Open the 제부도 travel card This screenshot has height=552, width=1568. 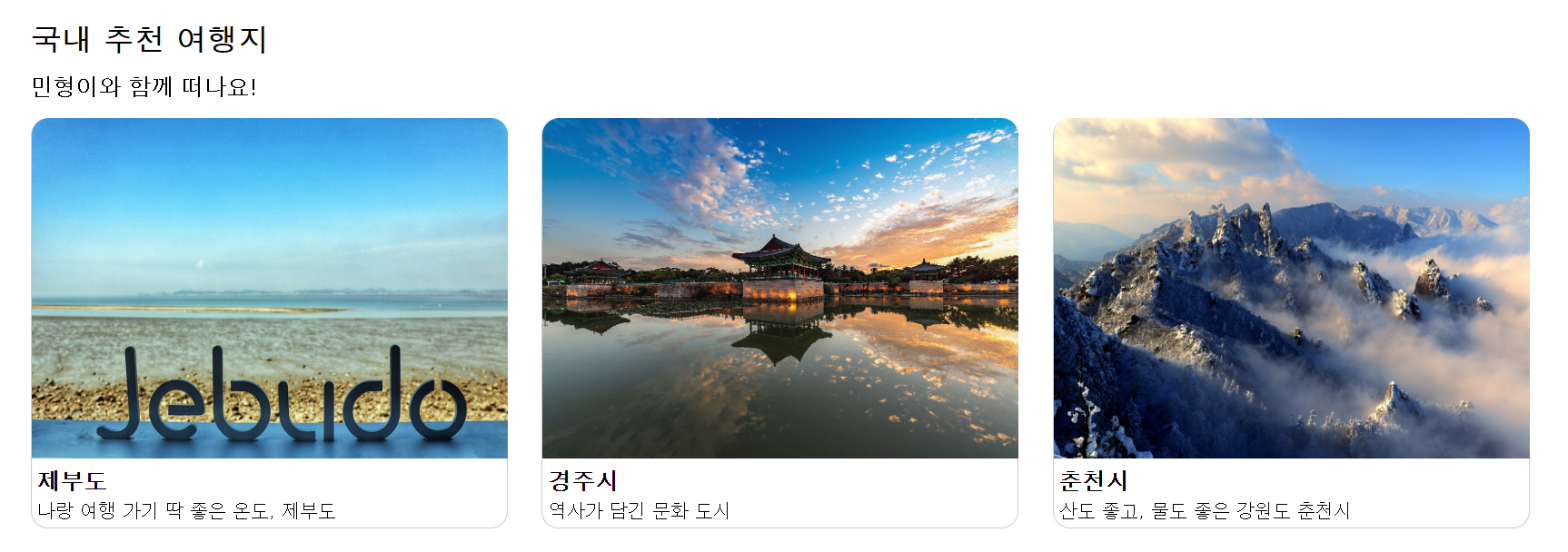[x=269, y=322]
